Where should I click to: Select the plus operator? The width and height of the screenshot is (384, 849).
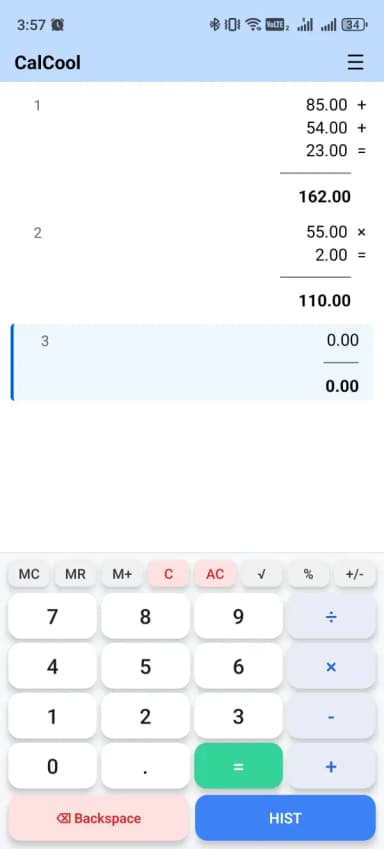[331, 766]
